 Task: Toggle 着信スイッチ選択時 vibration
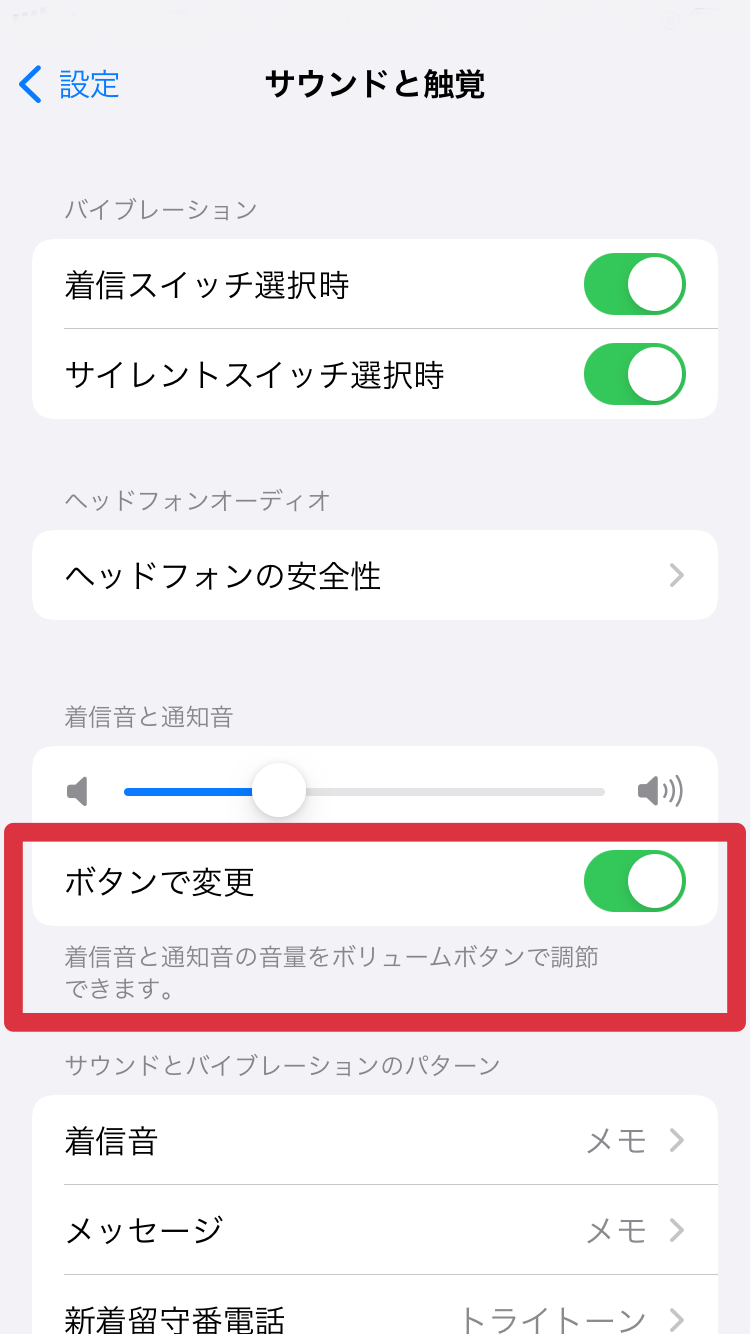(x=635, y=285)
